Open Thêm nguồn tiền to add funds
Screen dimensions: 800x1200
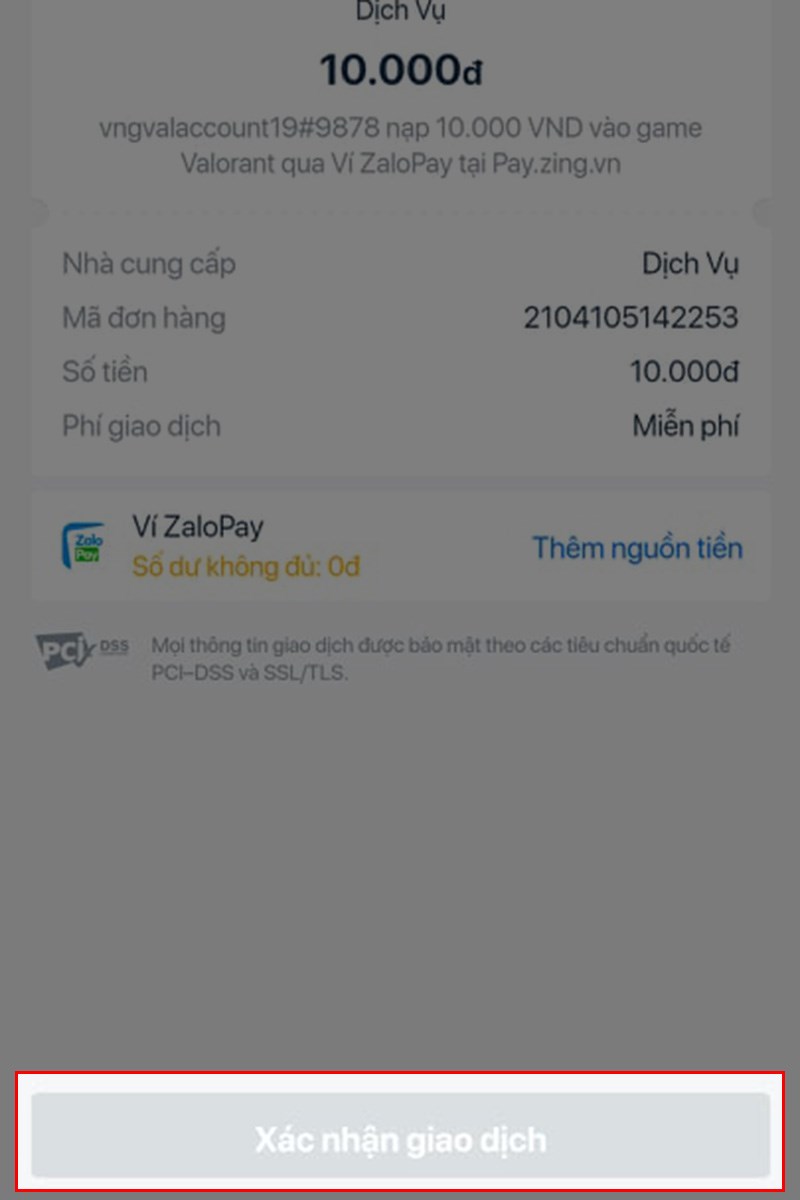[x=636, y=547]
